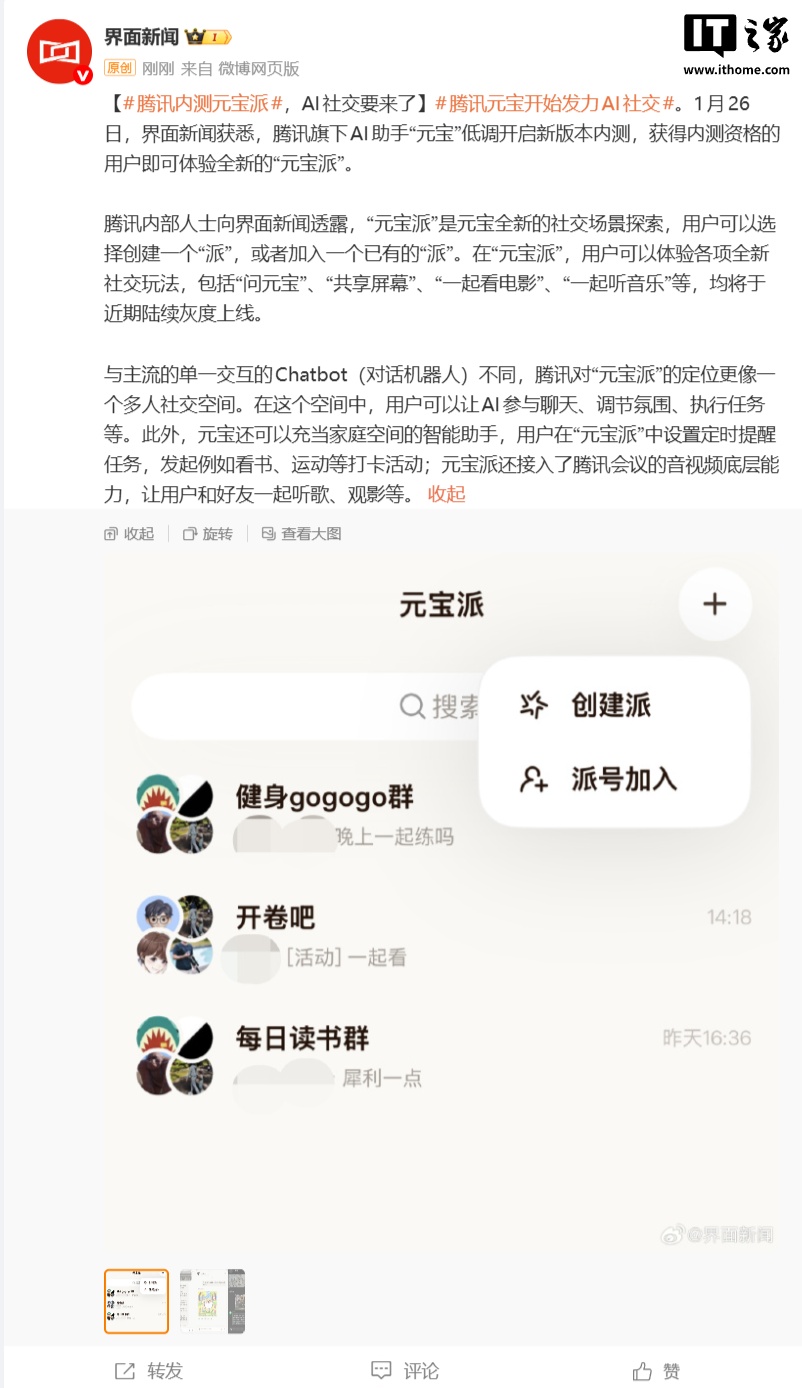
Task: Click the 转发 repost icon
Action: click(x=147, y=1371)
